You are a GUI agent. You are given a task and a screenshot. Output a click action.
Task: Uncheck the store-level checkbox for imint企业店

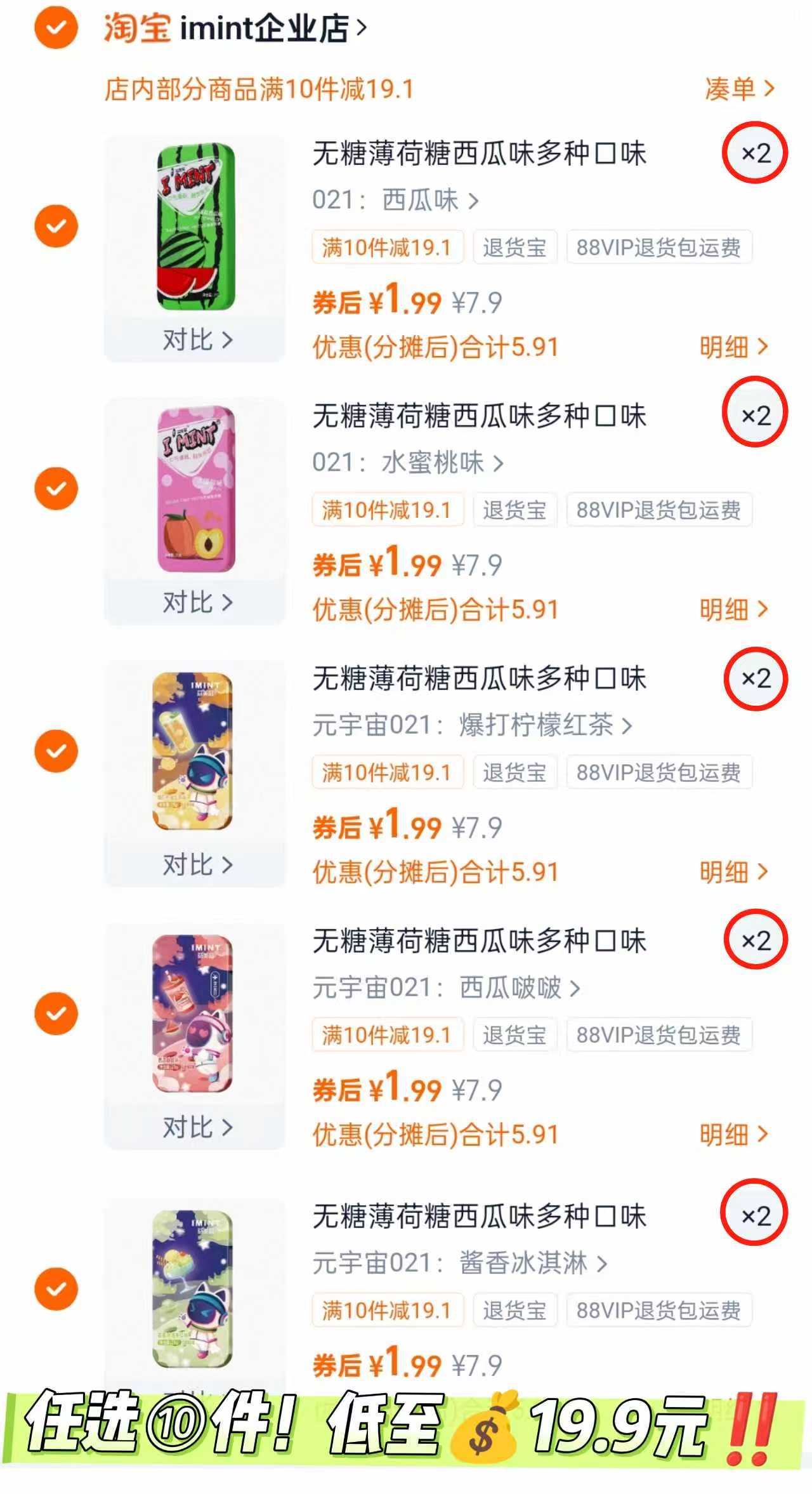pos(56,28)
